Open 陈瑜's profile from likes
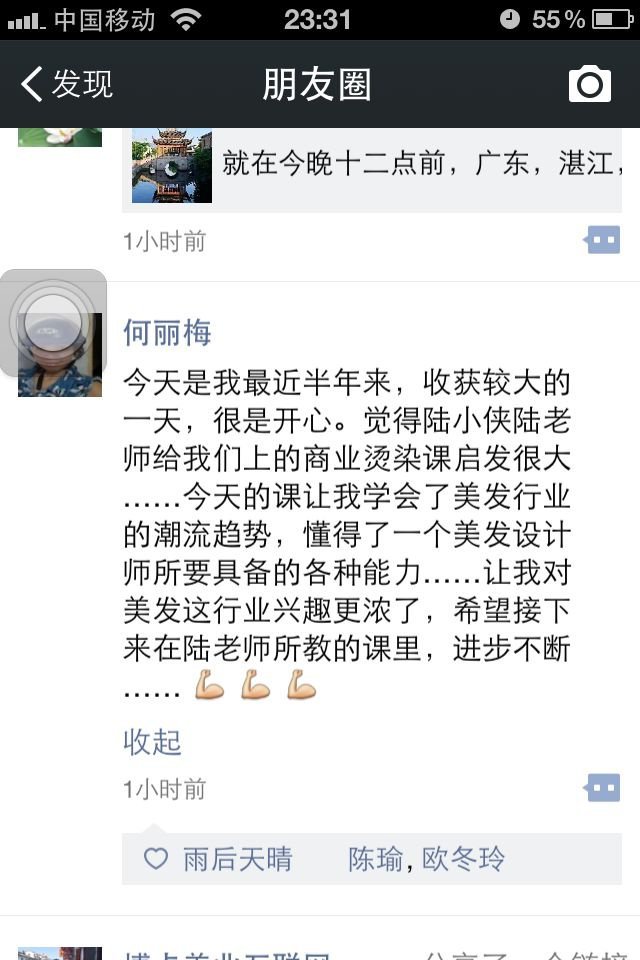The width and height of the screenshot is (640, 960). click(376, 859)
